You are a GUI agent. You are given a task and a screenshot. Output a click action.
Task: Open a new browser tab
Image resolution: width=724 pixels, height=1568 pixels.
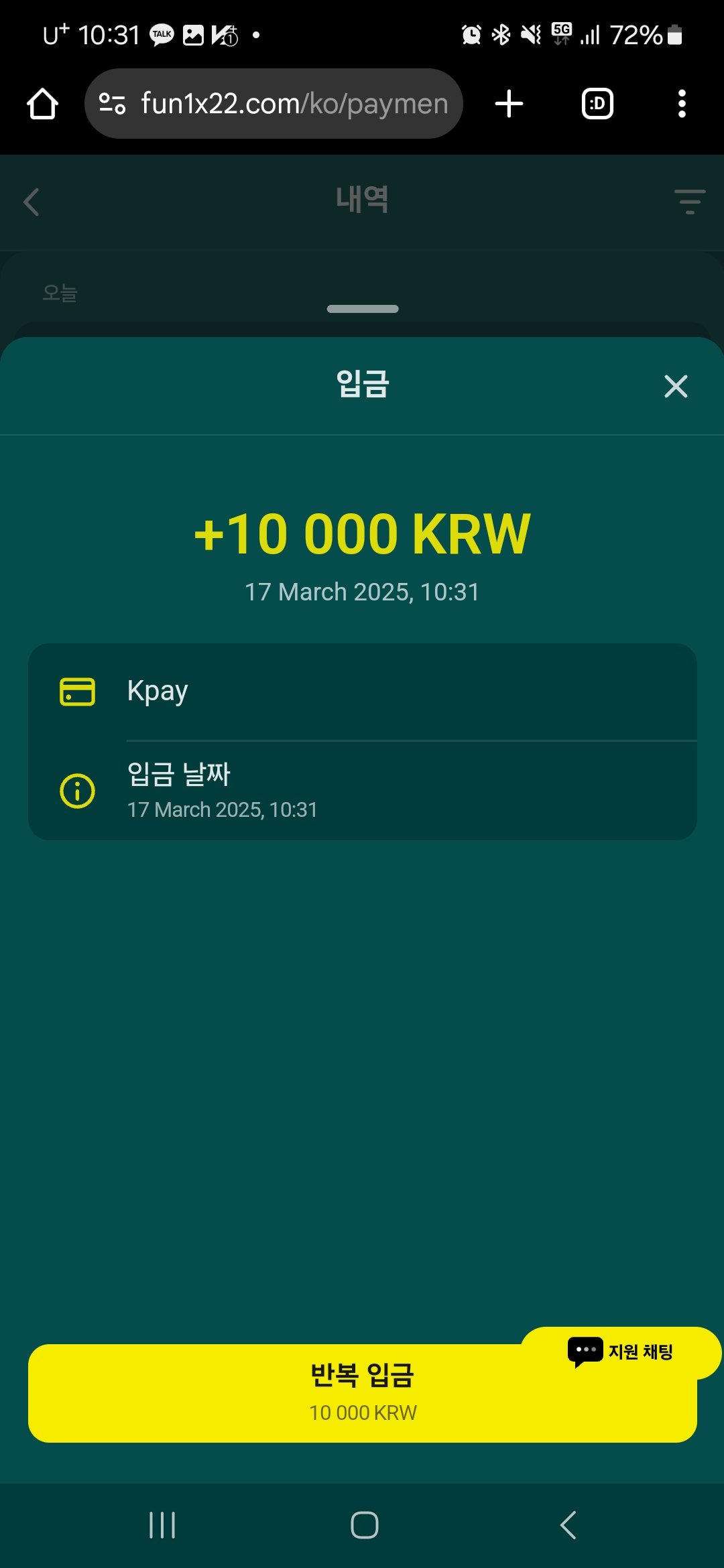[x=509, y=104]
